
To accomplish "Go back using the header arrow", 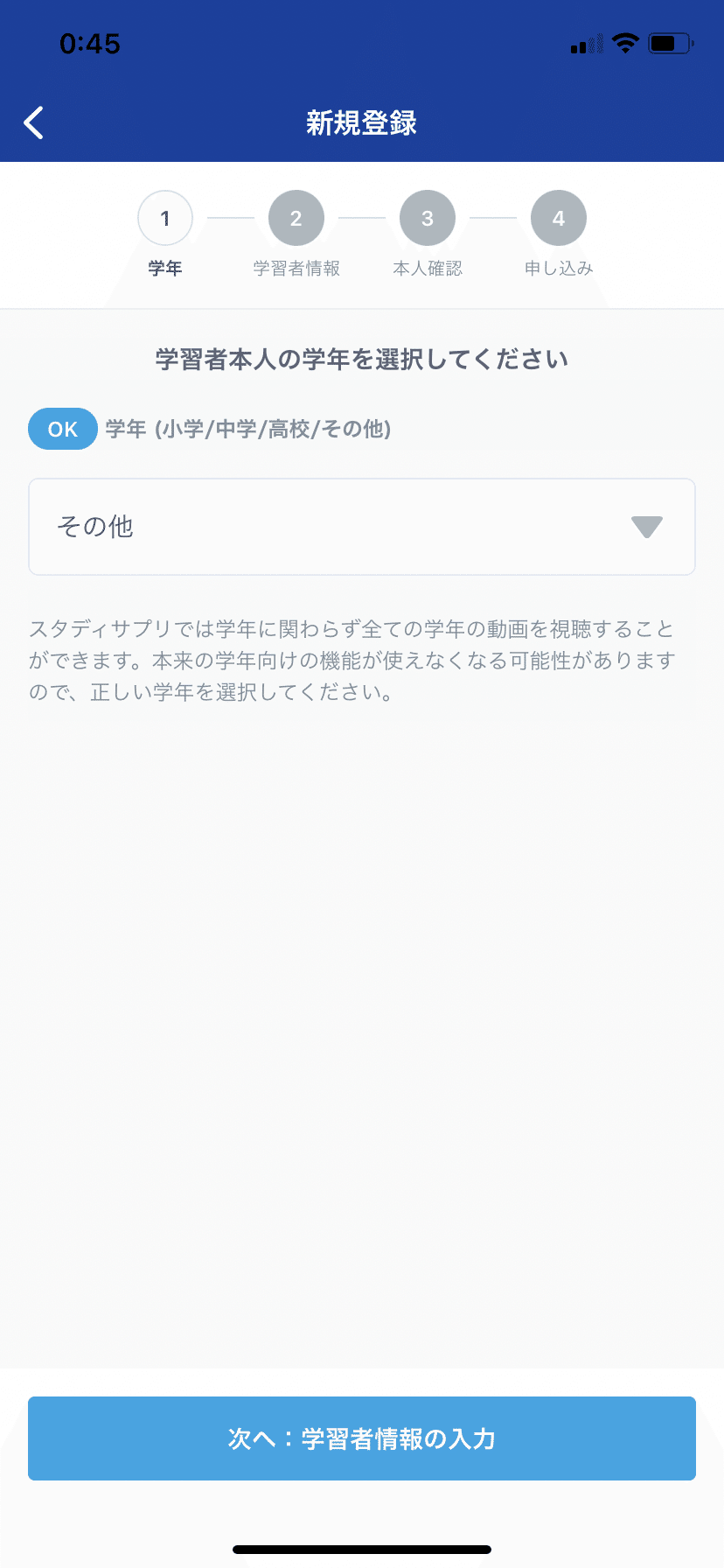I will point(34,123).
